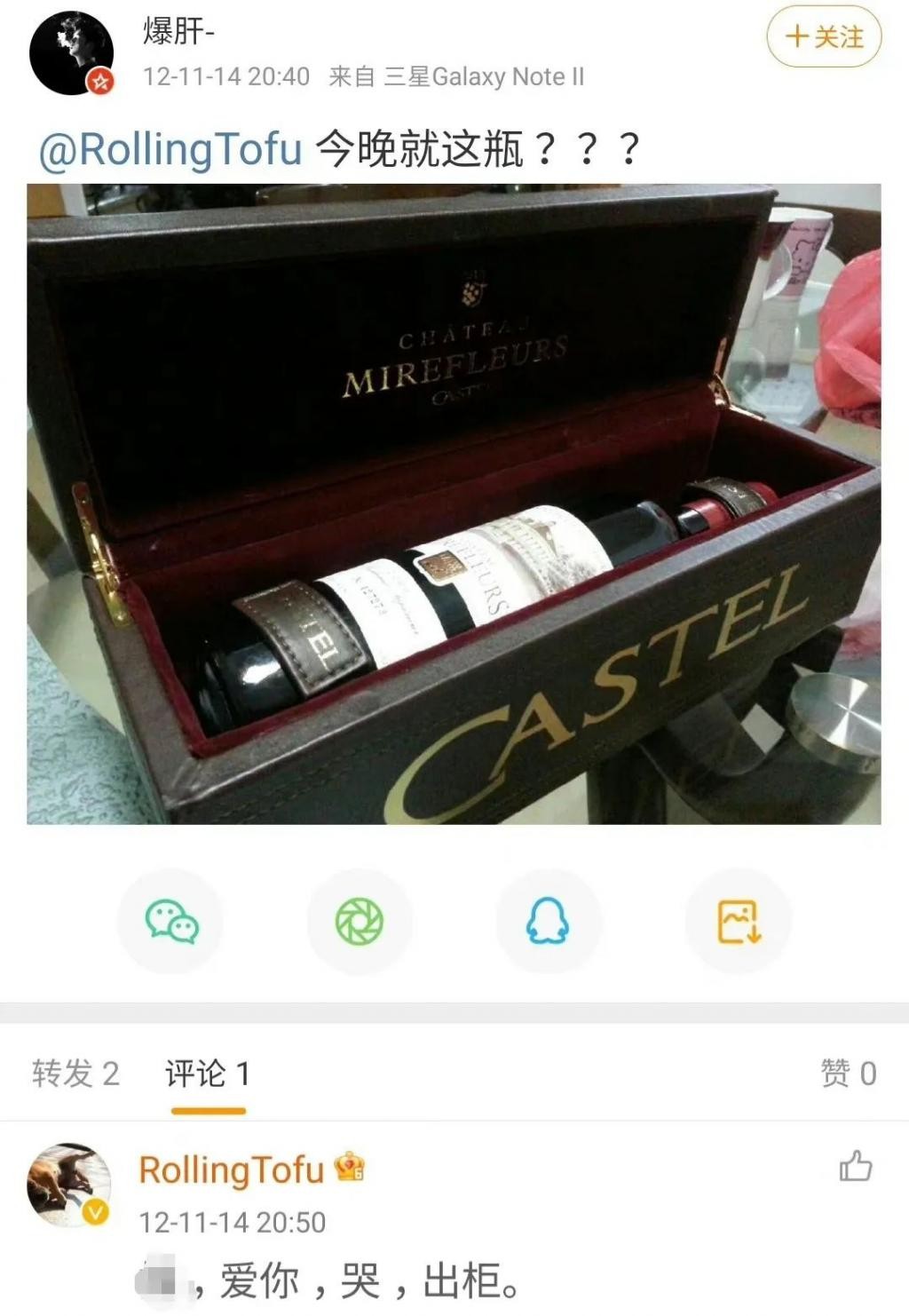Save the image to device
The height and width of the screenshot is (1316, 909).
click(x=738, y=921)
